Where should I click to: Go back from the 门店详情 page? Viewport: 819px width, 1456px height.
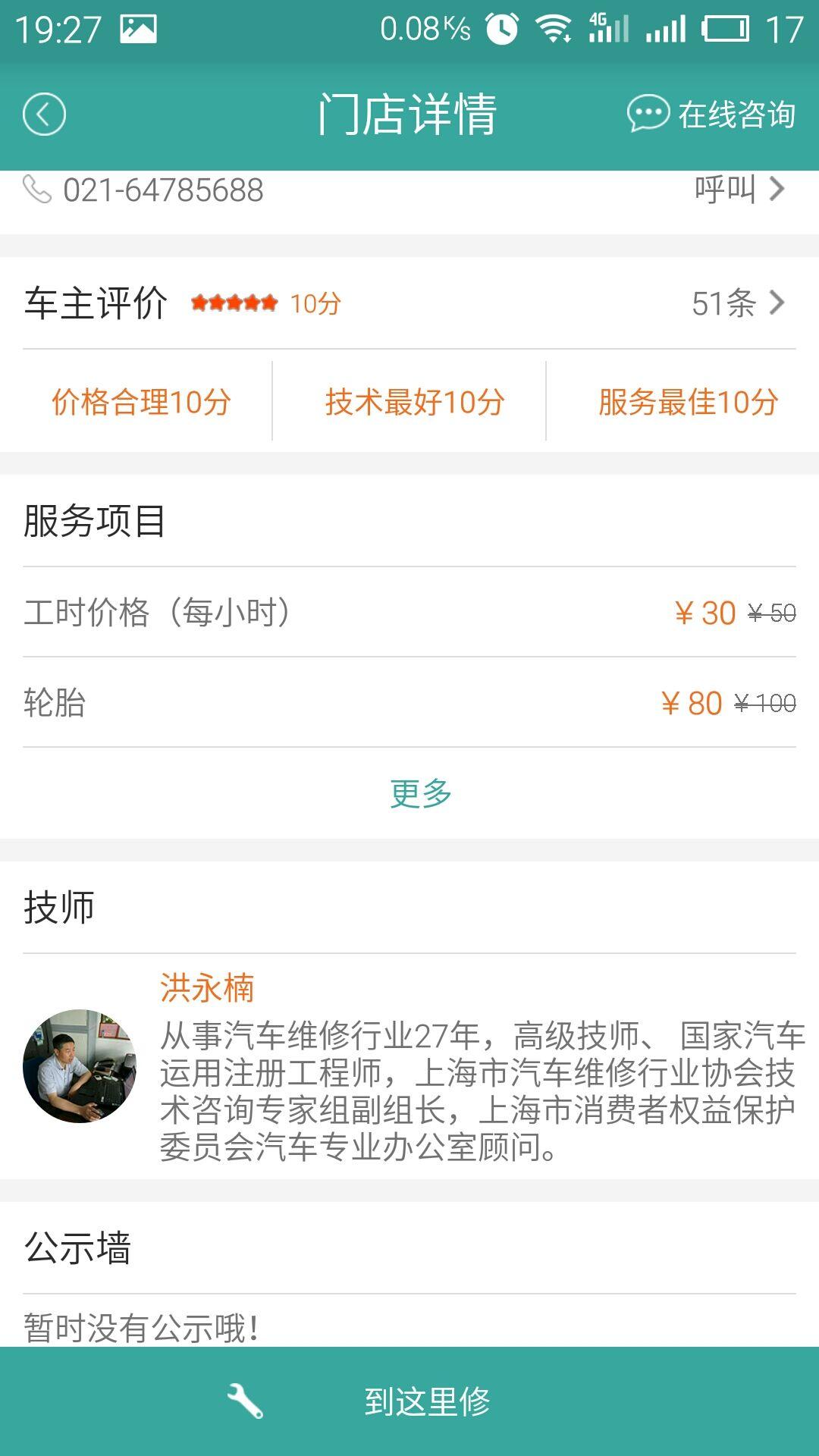point(44,115)
